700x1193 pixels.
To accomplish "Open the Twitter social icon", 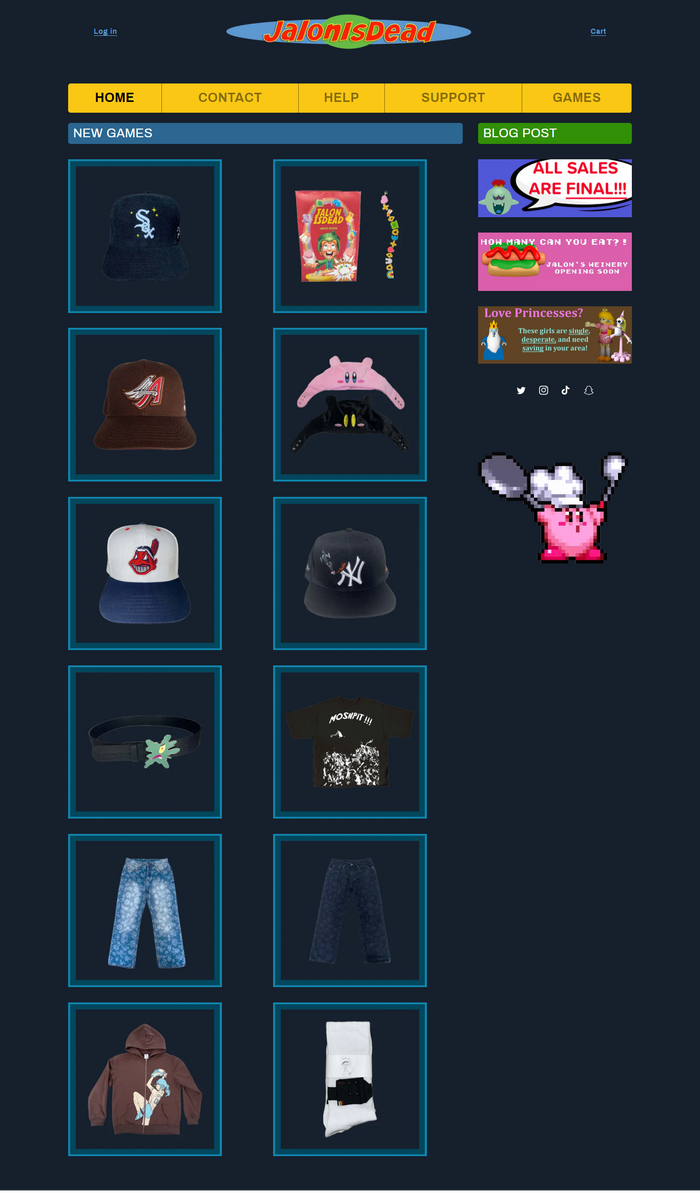I will (x=521, y=390).
